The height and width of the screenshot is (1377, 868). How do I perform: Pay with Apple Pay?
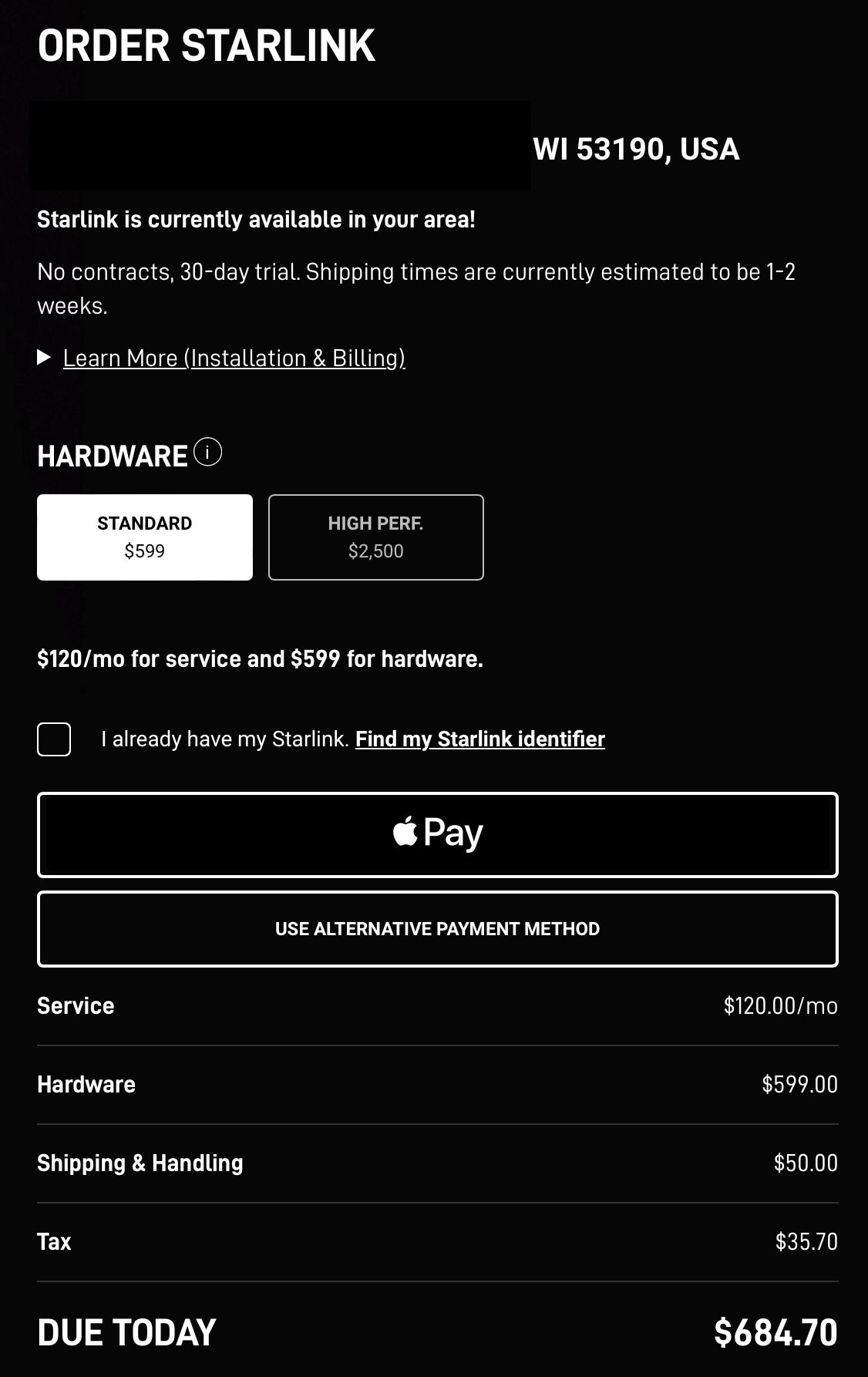[437, 835]
